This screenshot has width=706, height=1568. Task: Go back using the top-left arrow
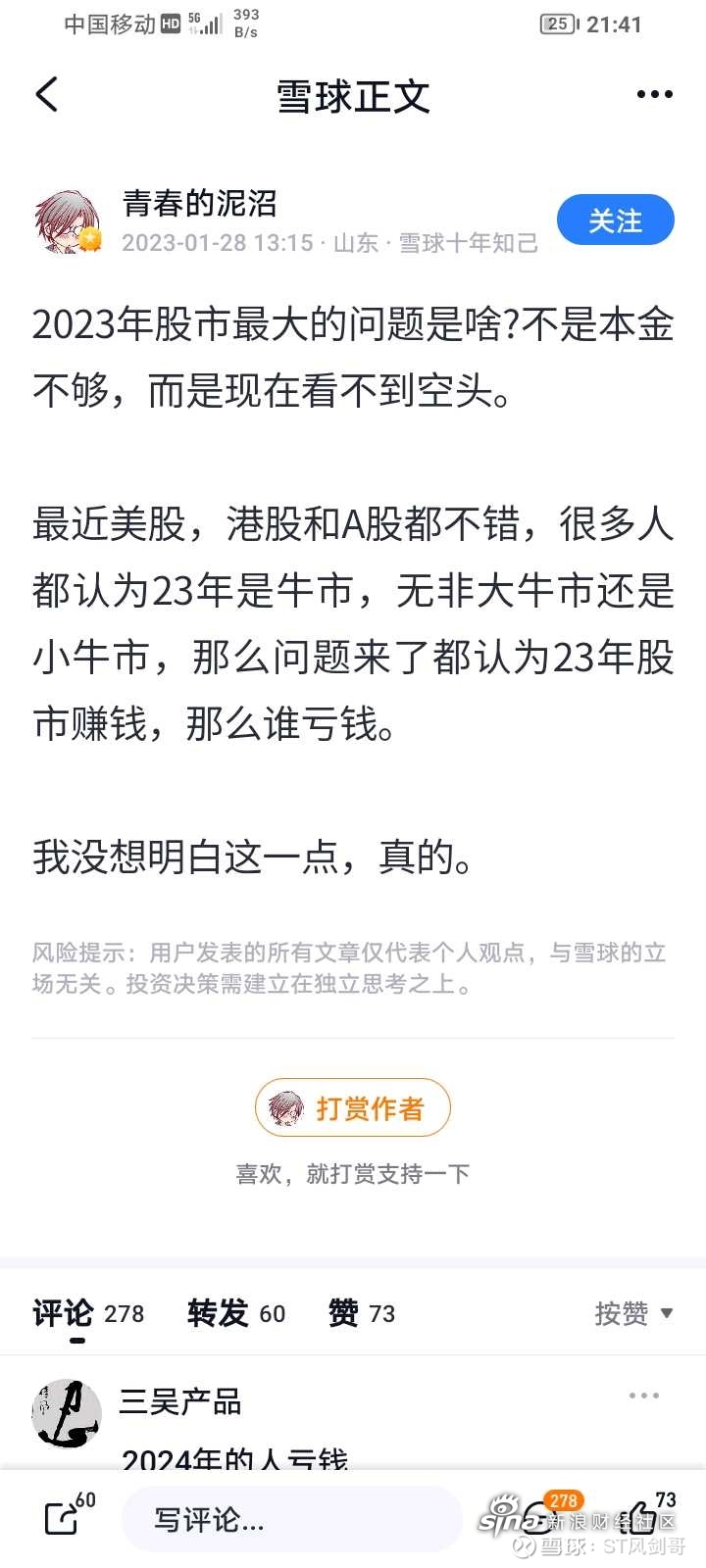click(x=46, y=95)
